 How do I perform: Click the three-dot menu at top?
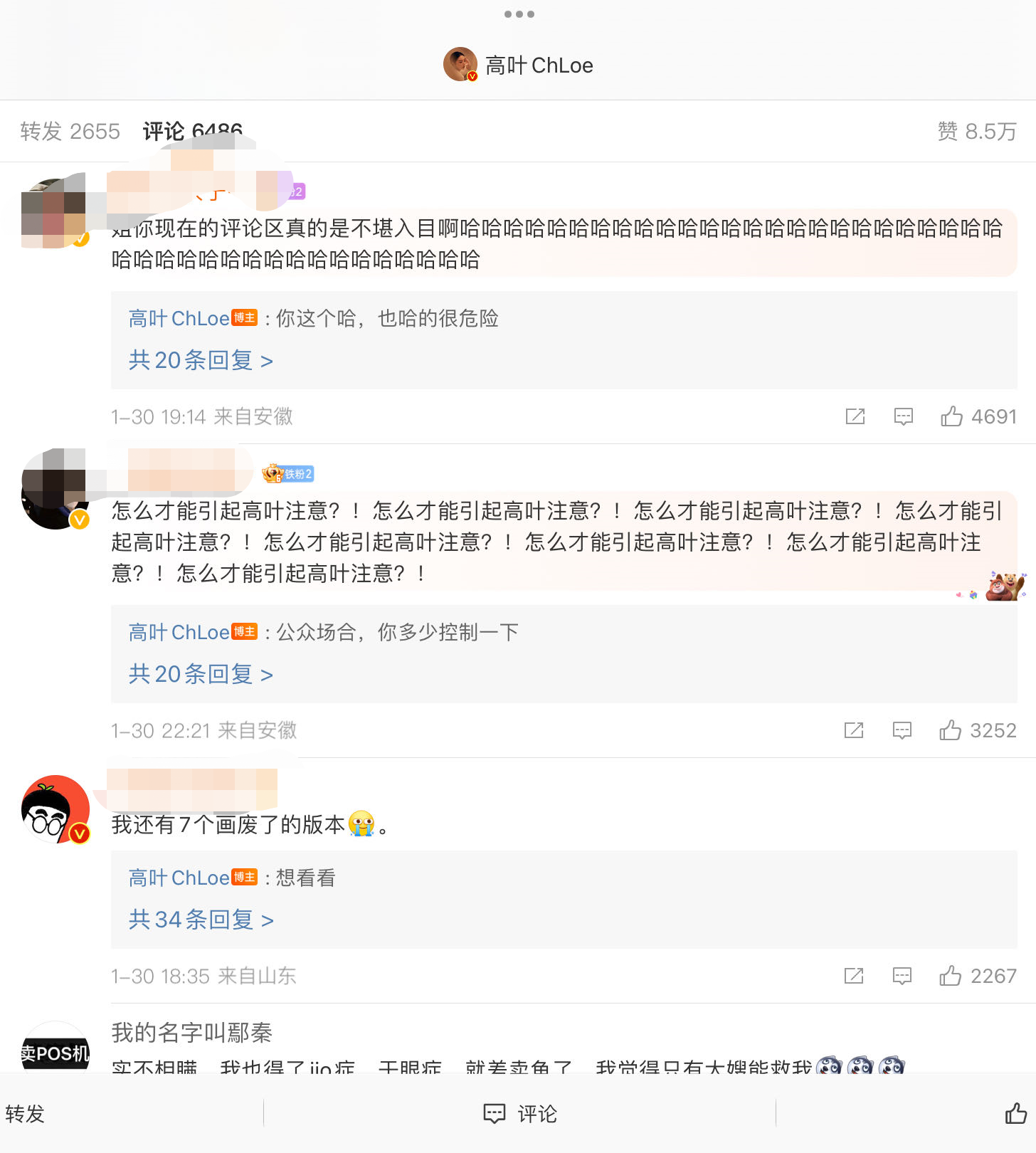pos(517,14)
